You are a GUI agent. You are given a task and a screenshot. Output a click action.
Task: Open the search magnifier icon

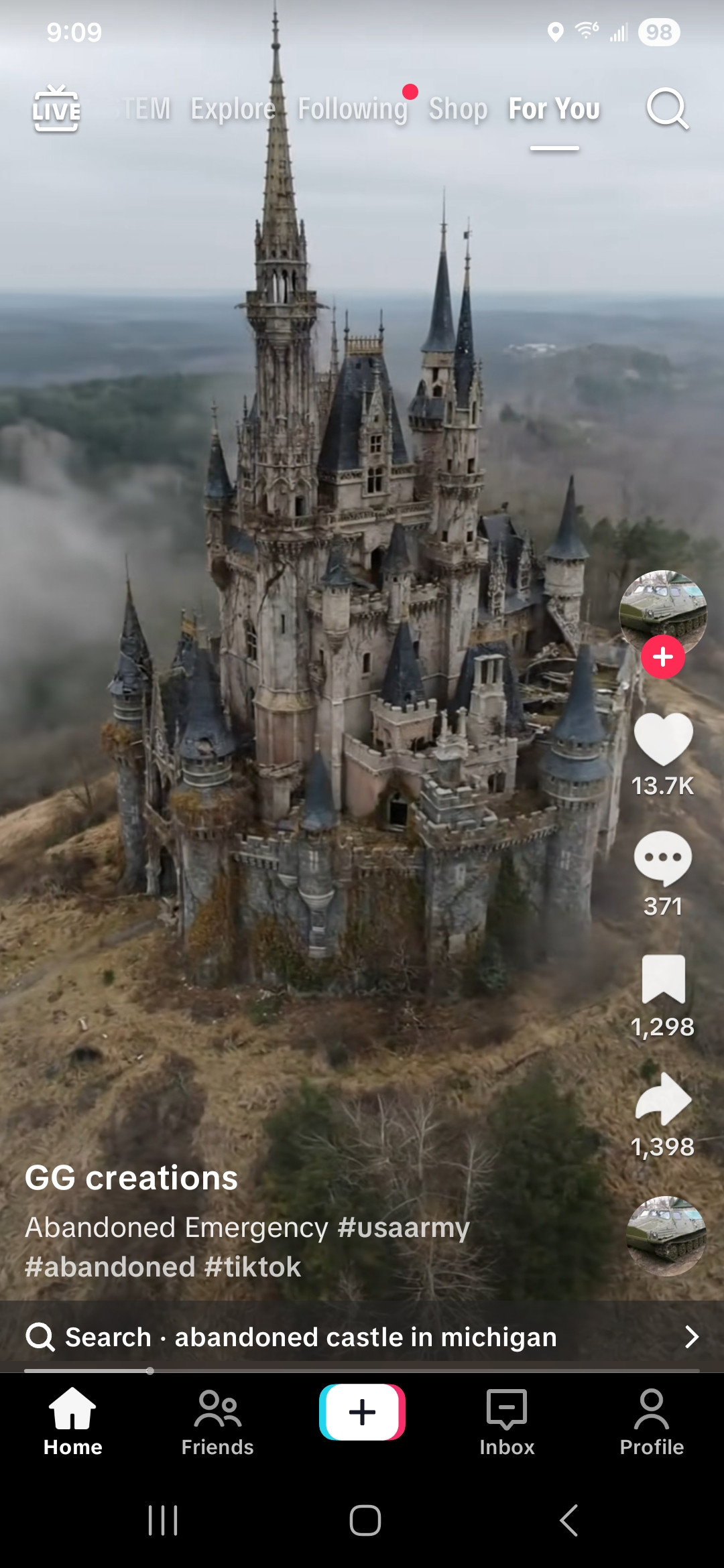pos(667,109)
